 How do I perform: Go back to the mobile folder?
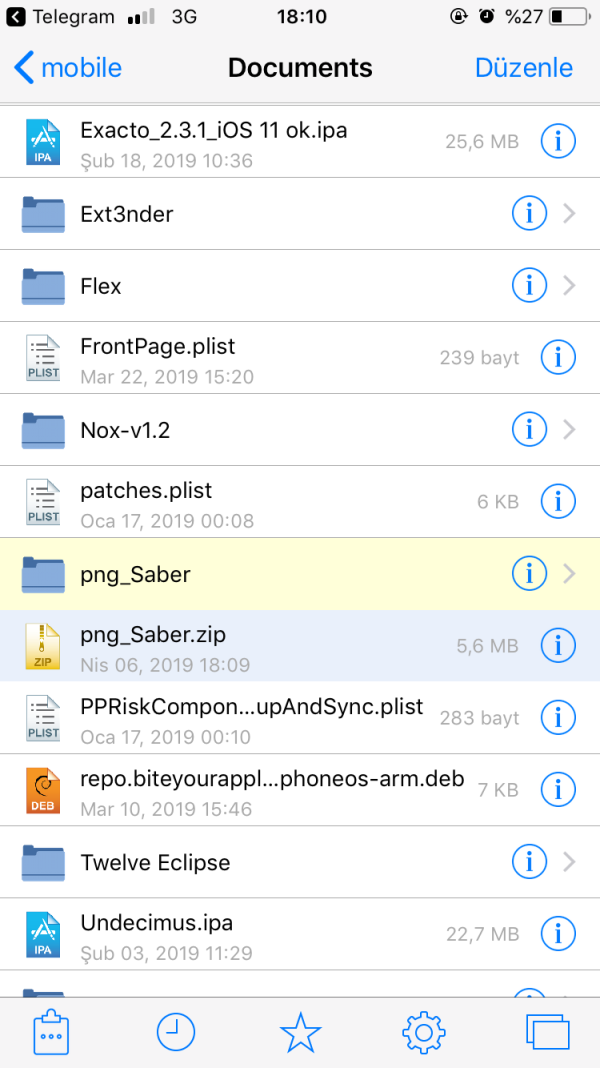(68, 68)
